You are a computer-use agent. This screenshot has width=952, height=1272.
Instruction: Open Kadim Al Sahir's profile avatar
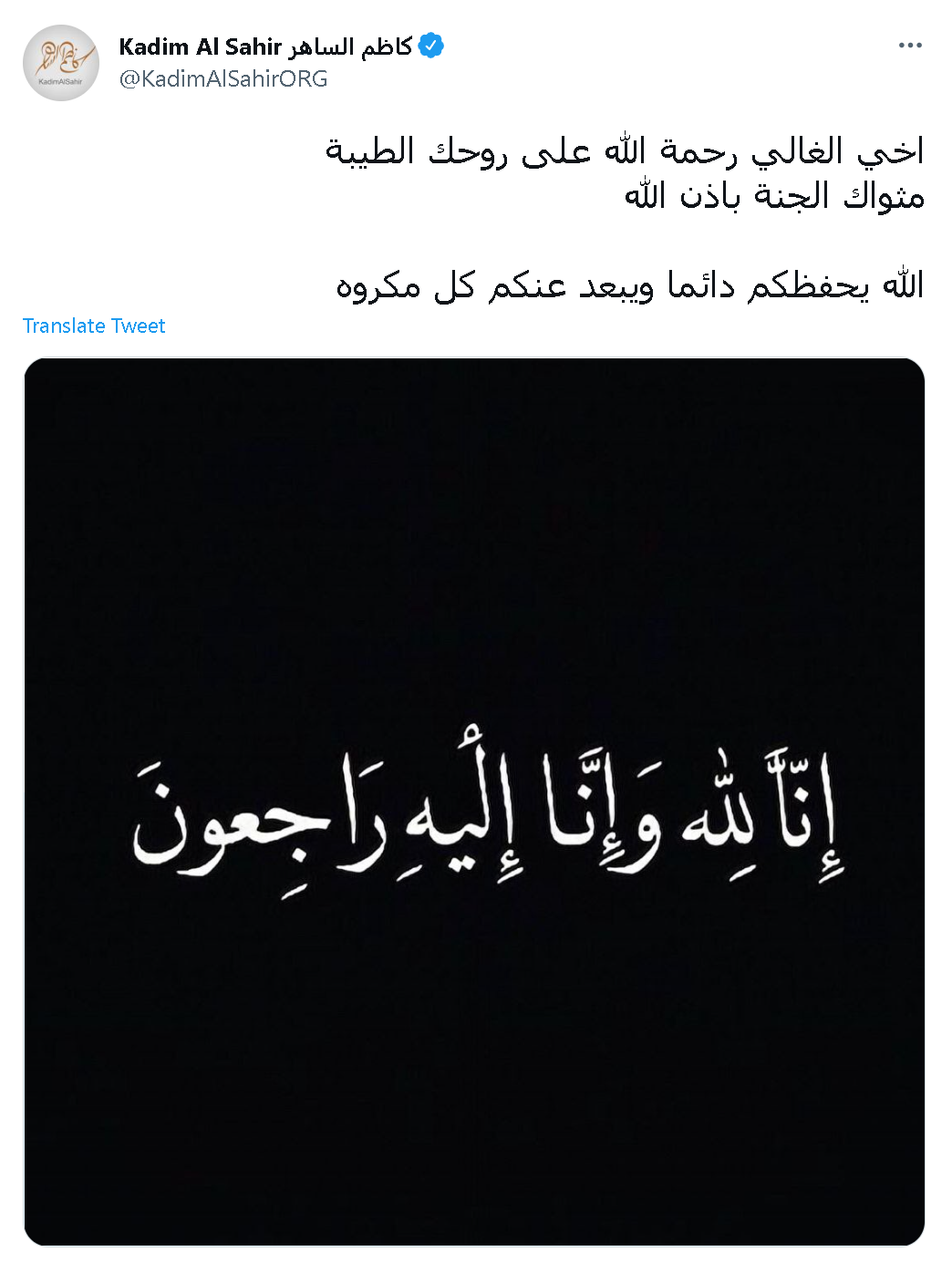pos(61,63)
